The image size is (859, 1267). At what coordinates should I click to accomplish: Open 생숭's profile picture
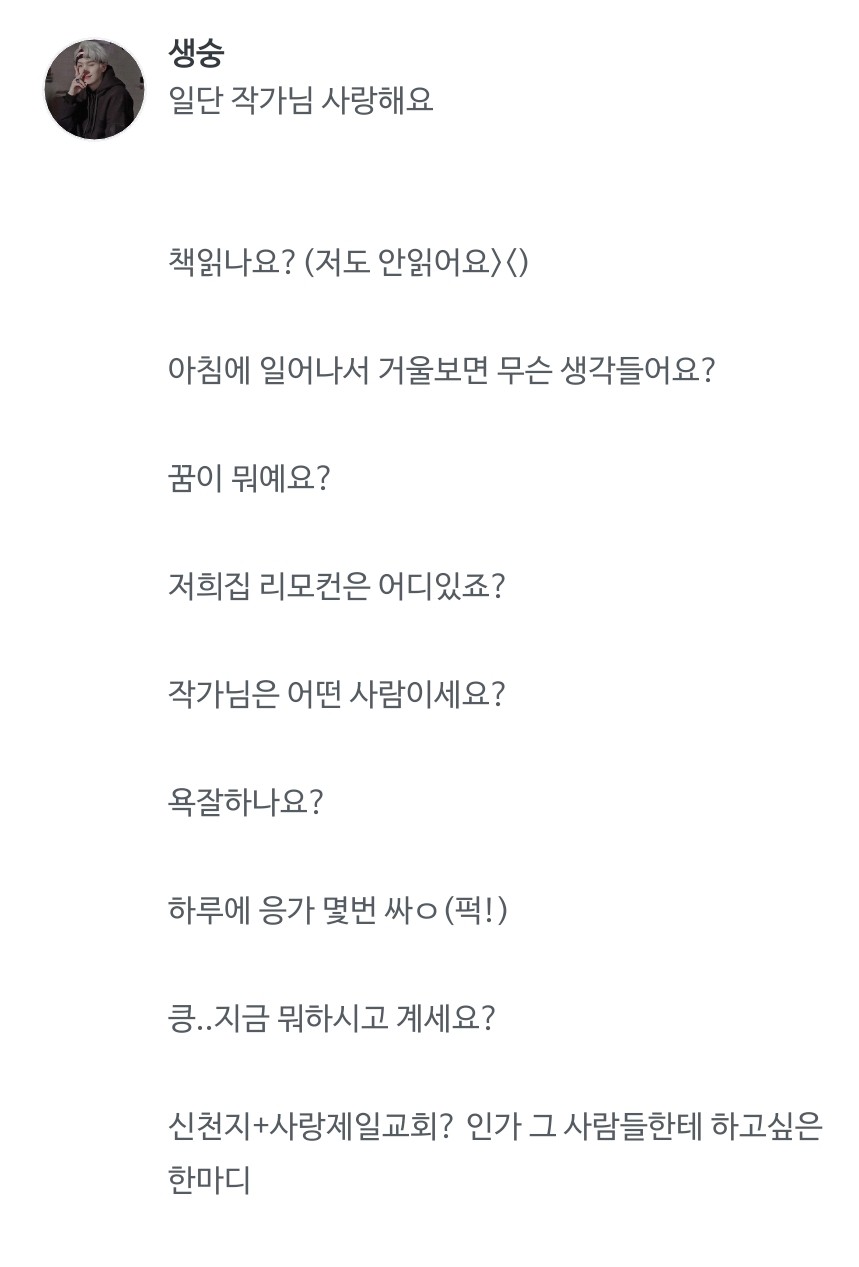(x=94, y=90)
